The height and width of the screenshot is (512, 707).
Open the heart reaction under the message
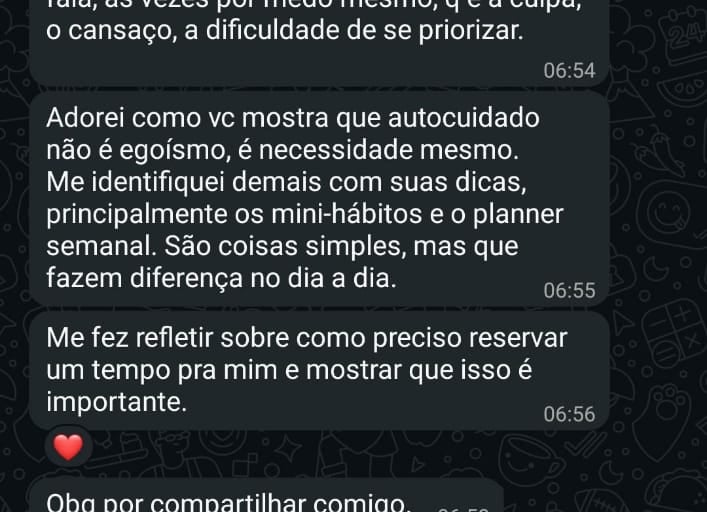pos(67,446)
